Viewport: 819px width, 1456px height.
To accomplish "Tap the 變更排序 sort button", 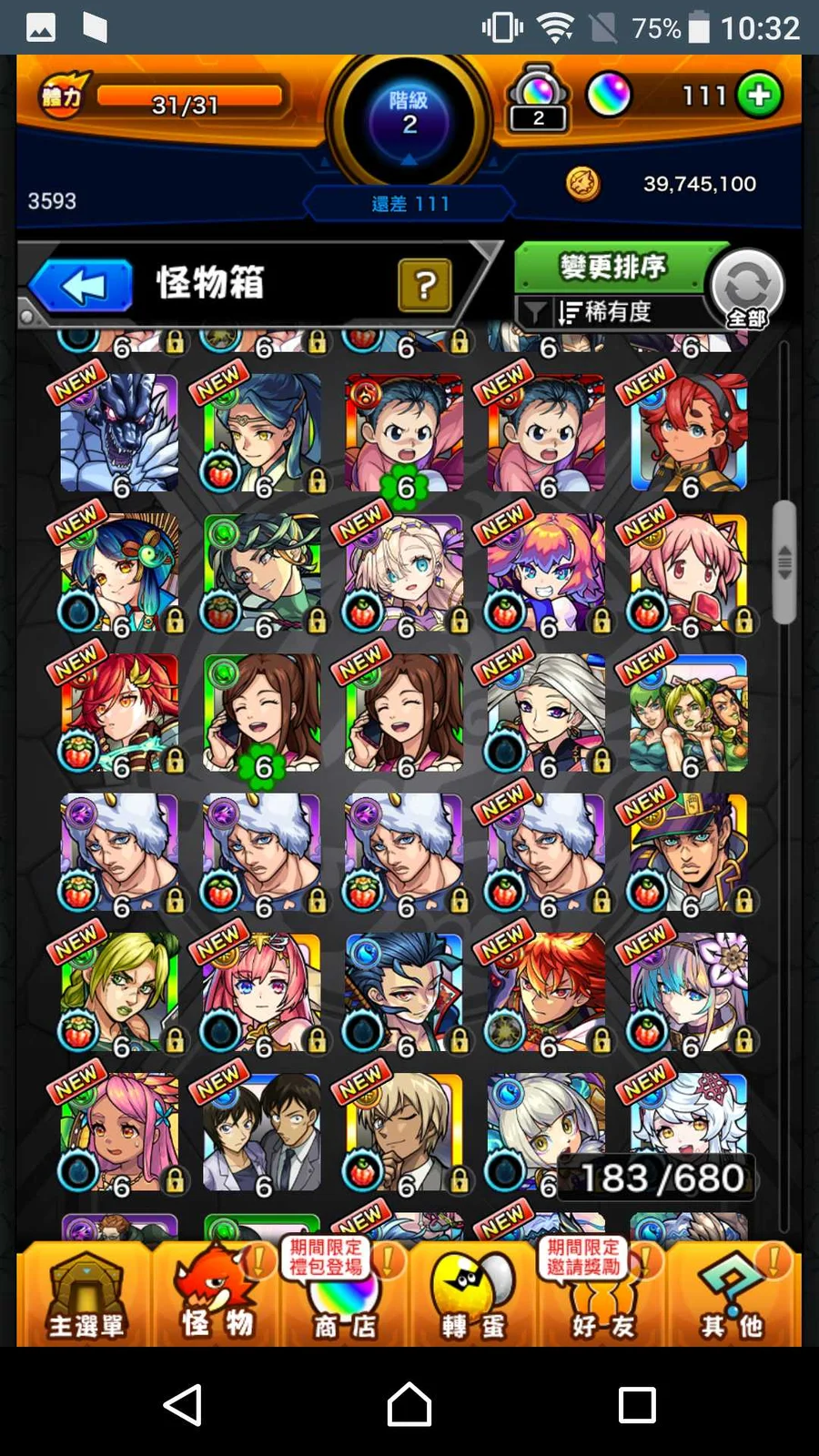I will pyautogui.click(x=612, y=268).
